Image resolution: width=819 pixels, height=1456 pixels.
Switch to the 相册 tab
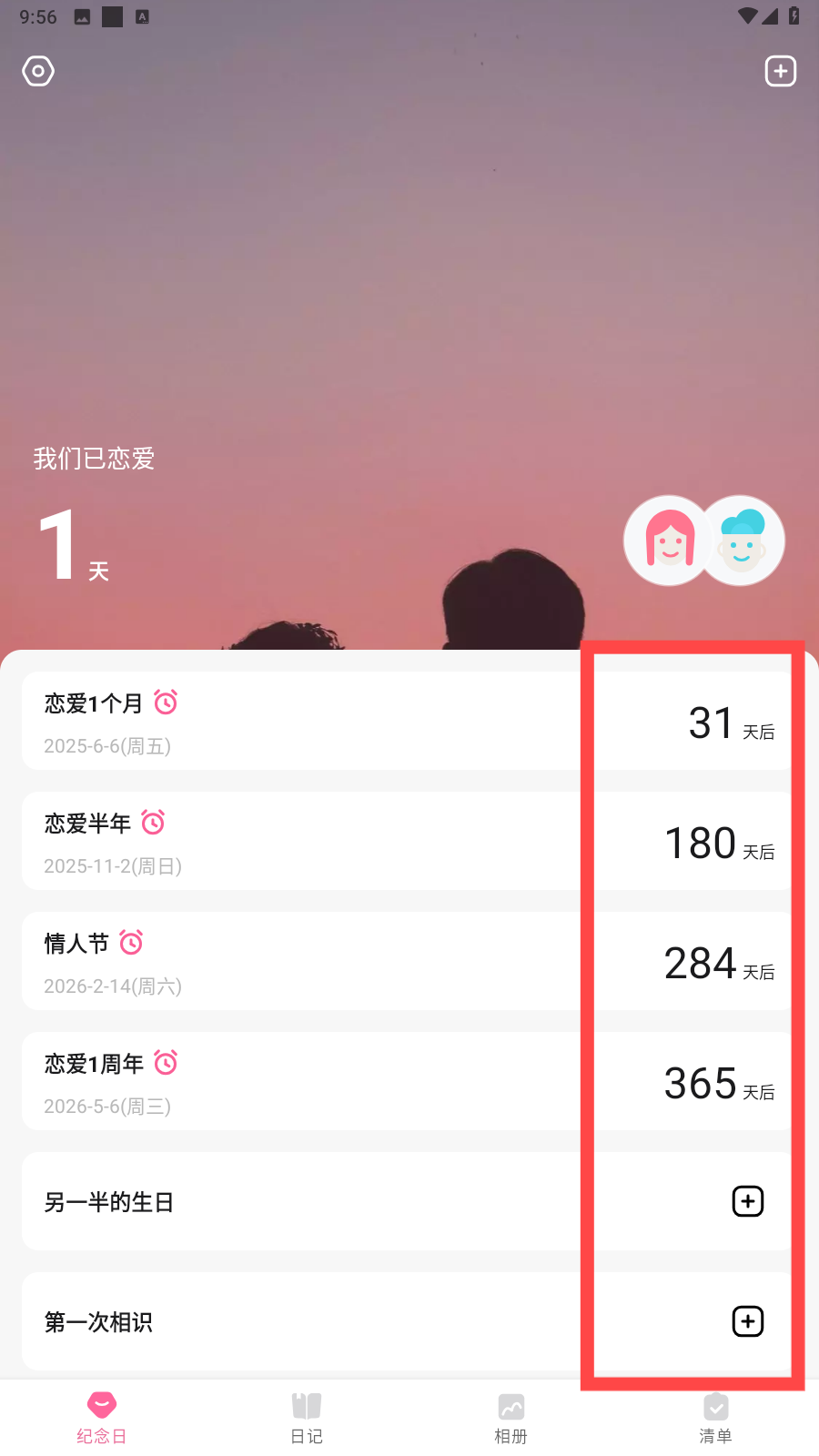coord(511,1418)
